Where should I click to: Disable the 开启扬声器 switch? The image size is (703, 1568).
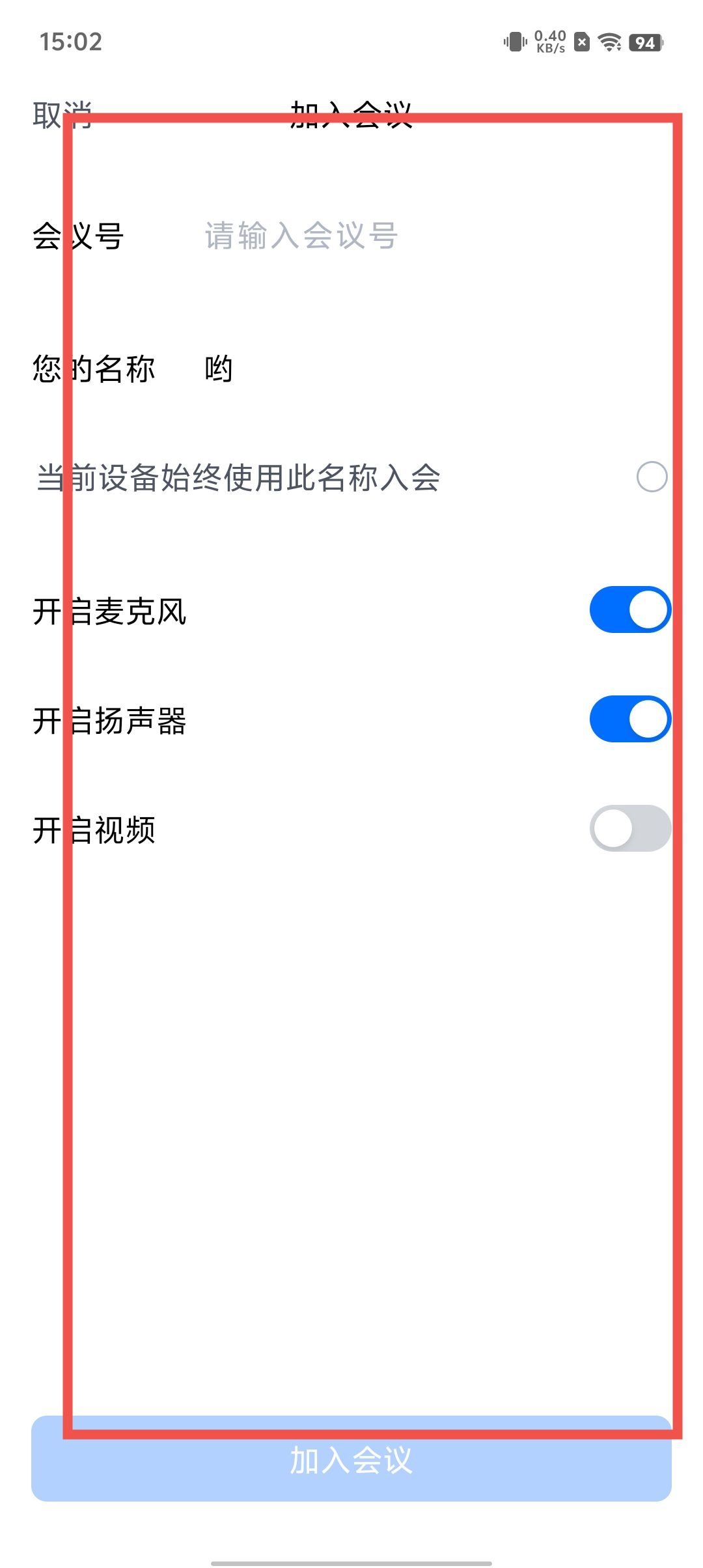click(629, 719)
